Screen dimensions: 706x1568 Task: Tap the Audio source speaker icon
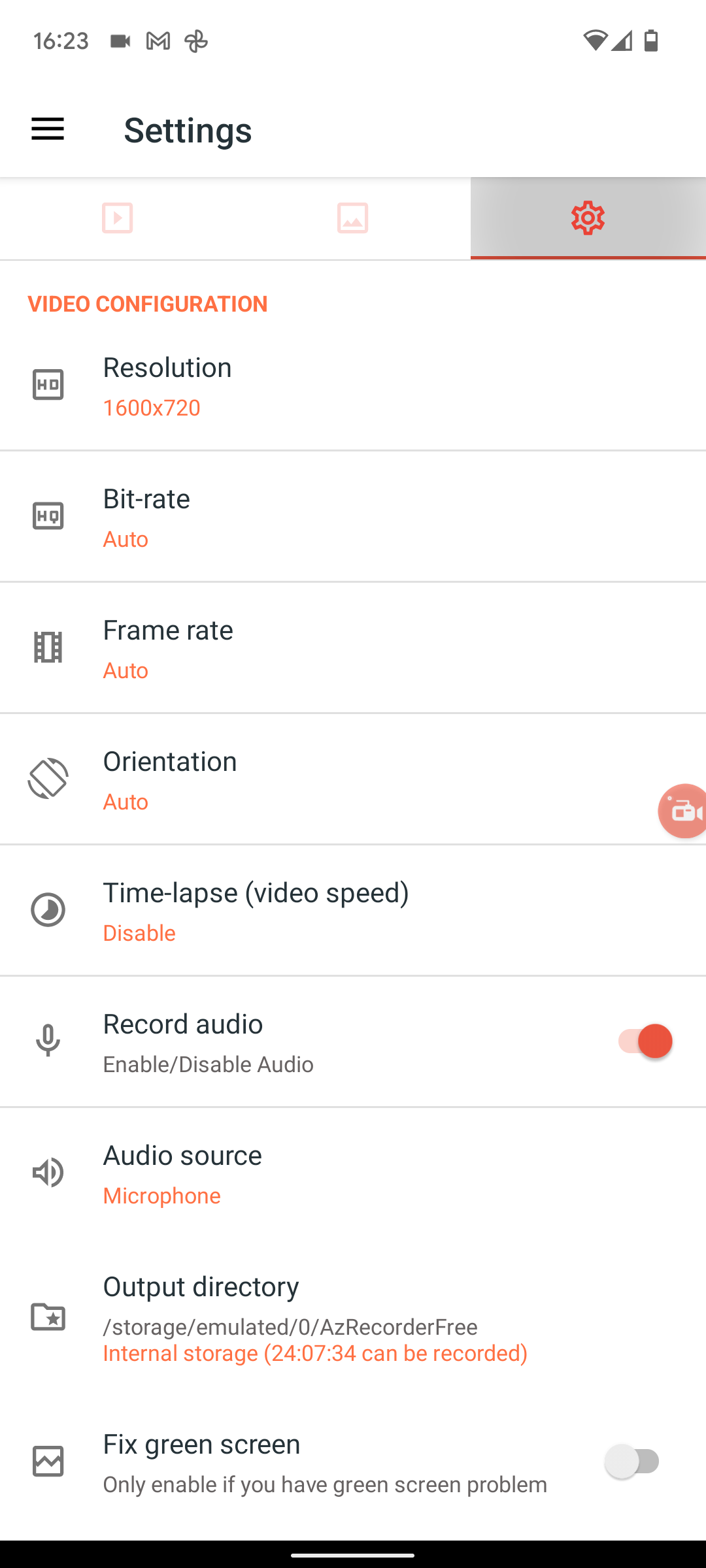pos(48,1173)
